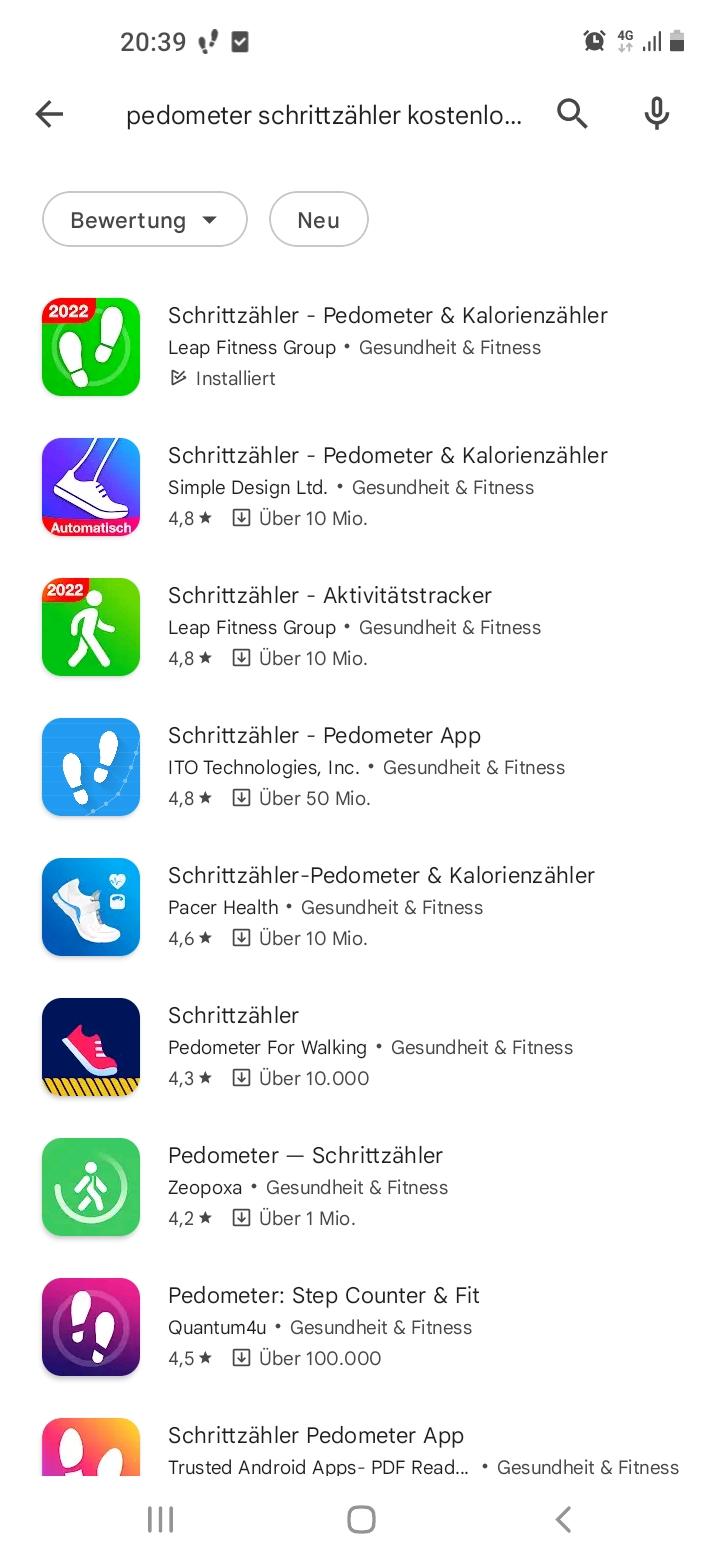The width and height of the screenshot is (720, 1560).
Task: Start voice search with the microphone
Action: (x=656, y=115)
